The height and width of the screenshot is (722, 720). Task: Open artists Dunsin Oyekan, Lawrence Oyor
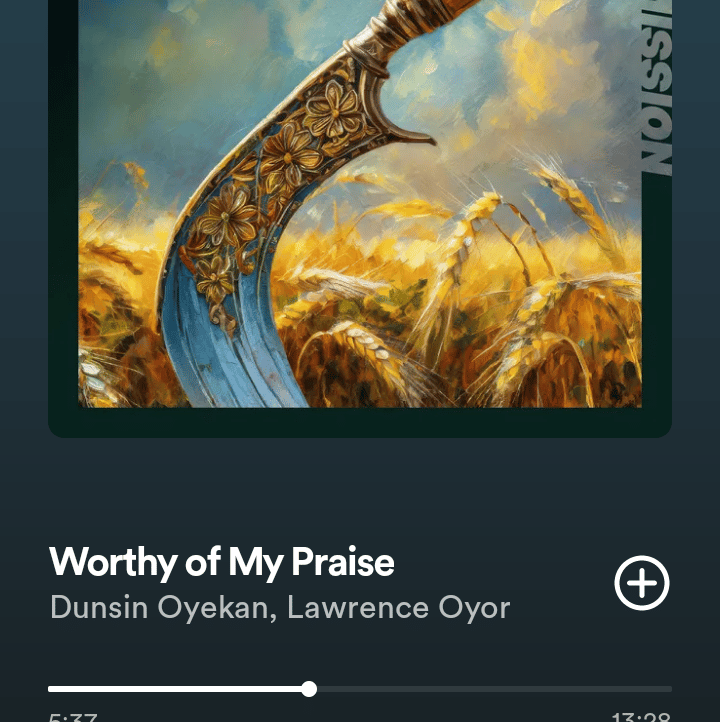[x=280, y=608]
